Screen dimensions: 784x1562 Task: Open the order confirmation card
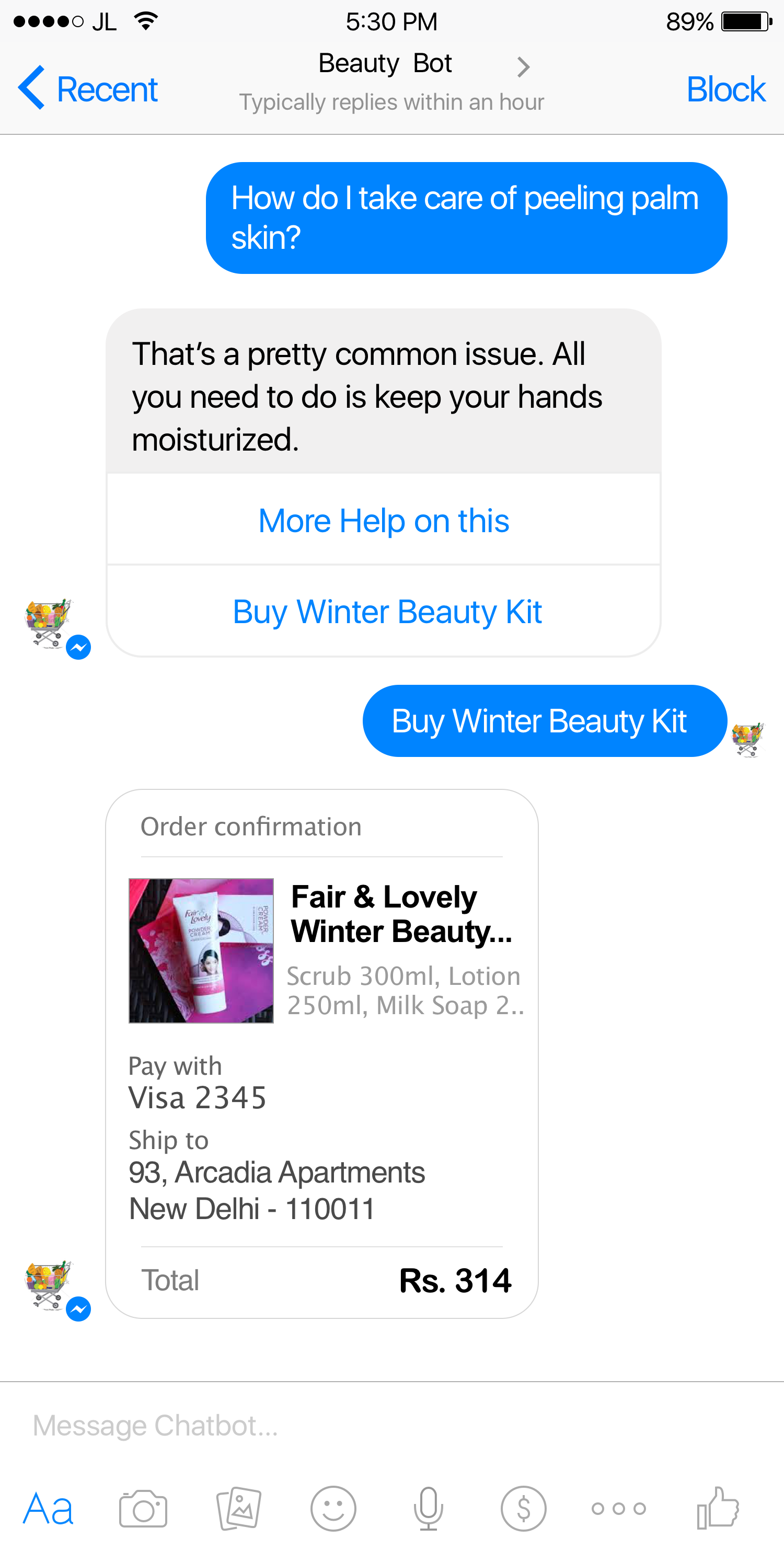322,1053
